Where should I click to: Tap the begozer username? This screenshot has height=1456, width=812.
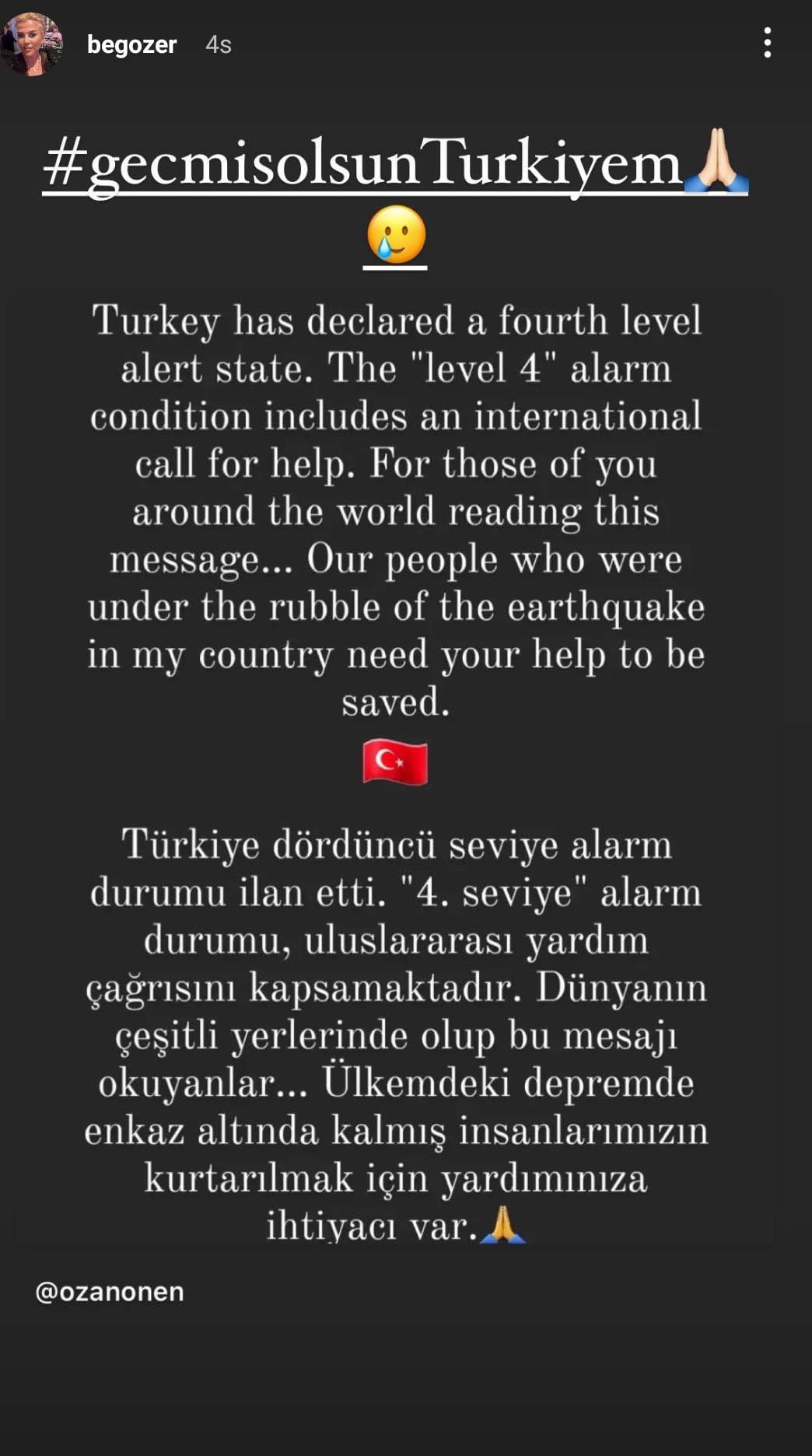click(x=131, y=45)
